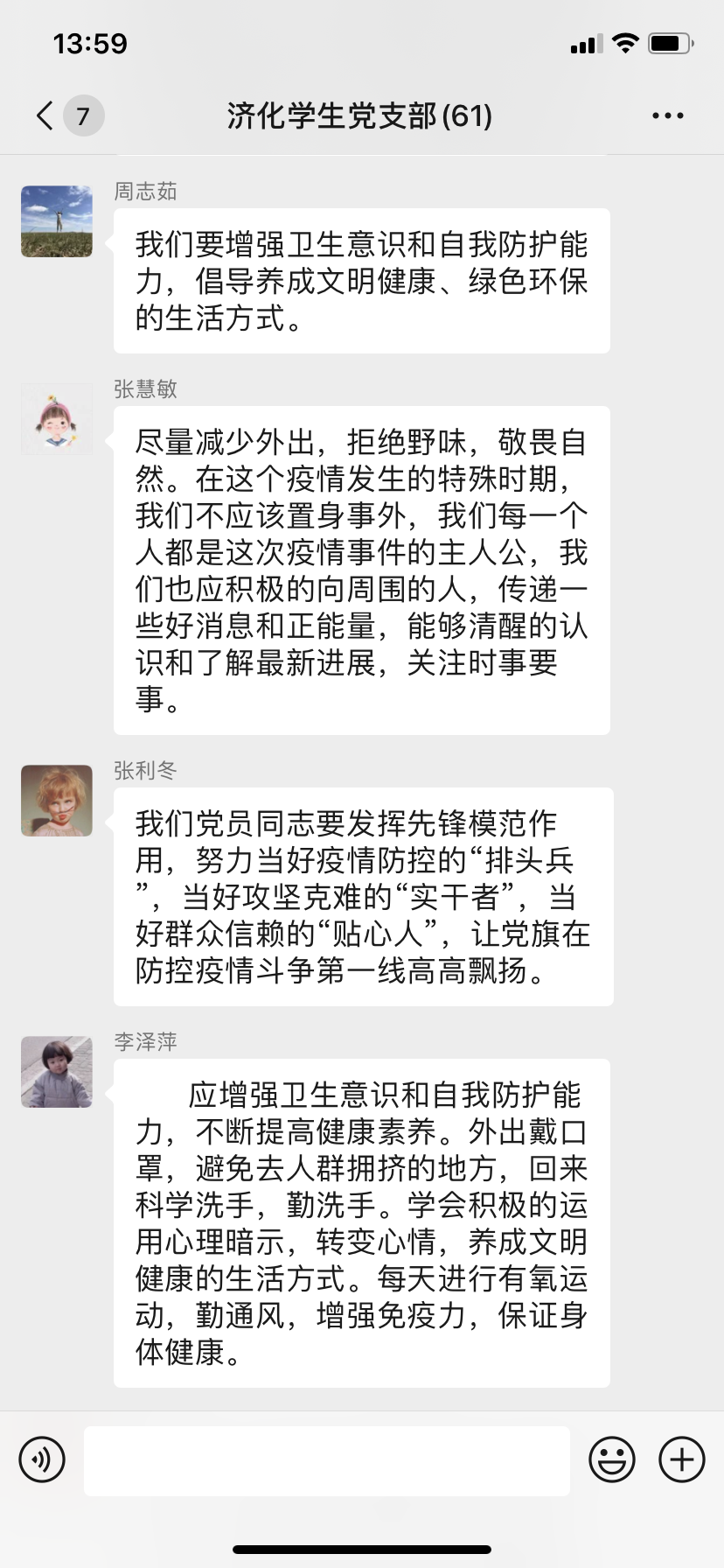Focus the message text field

[326, 1459]
